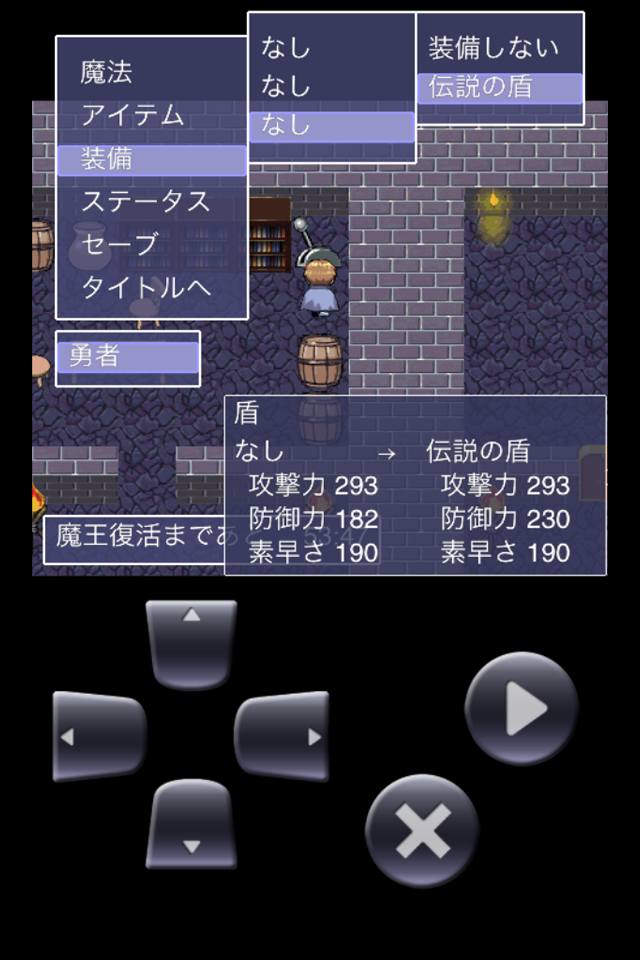
Task: Select 伝説の盾 in the equipment list
Action: (x=499, y=88)
